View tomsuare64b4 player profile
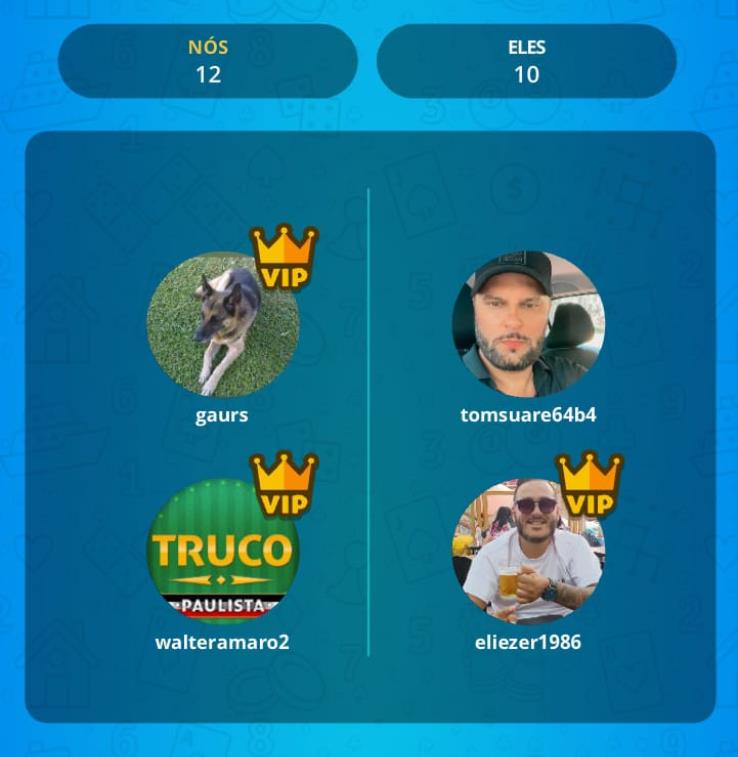This screenshot has height=757, width=738. (528, 325)
